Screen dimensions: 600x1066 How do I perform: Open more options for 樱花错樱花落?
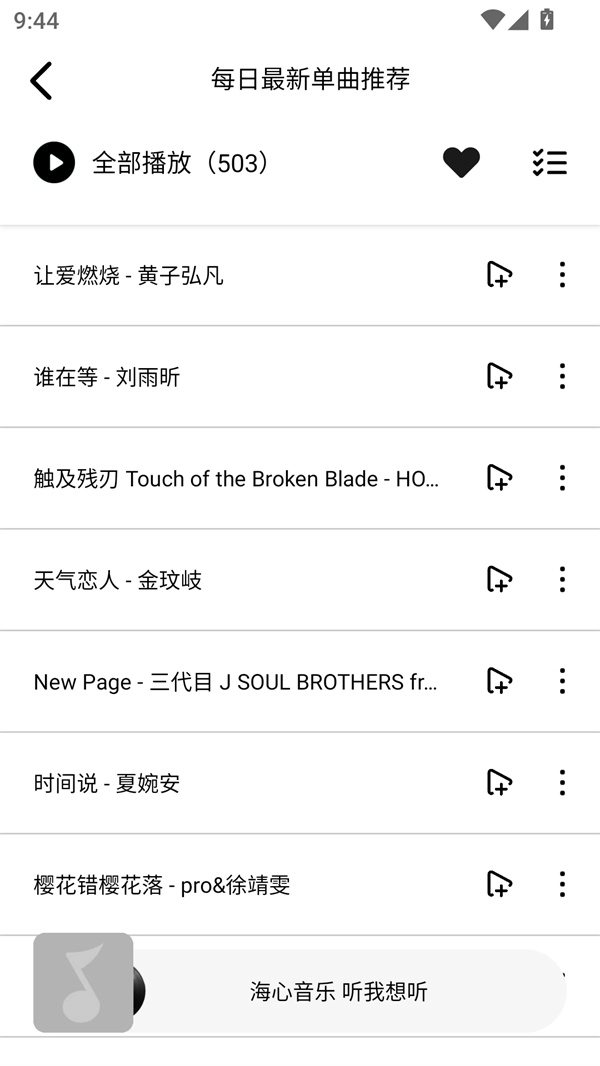(562, 883)
